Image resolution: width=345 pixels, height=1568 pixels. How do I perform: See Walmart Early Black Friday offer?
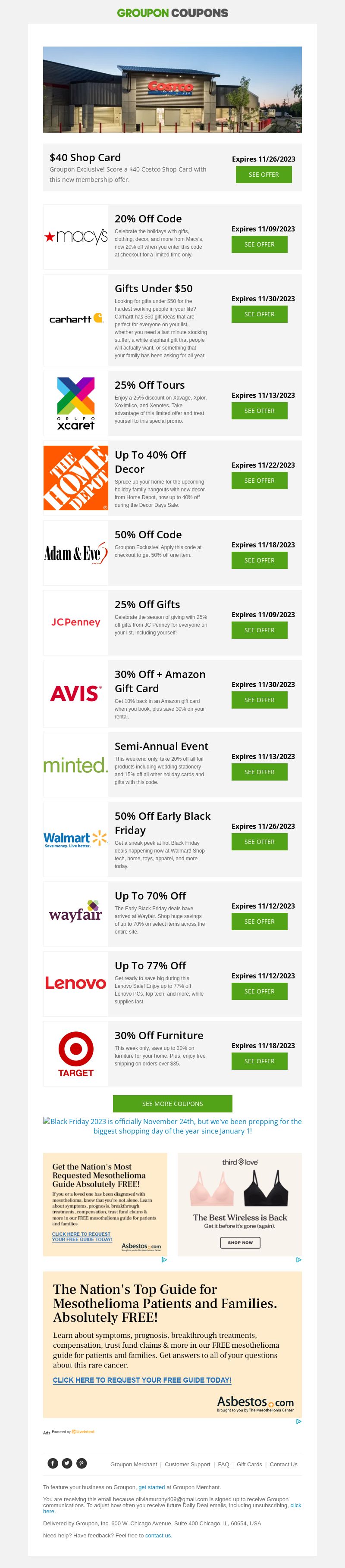pyautogui.click(x=259, y=842)
